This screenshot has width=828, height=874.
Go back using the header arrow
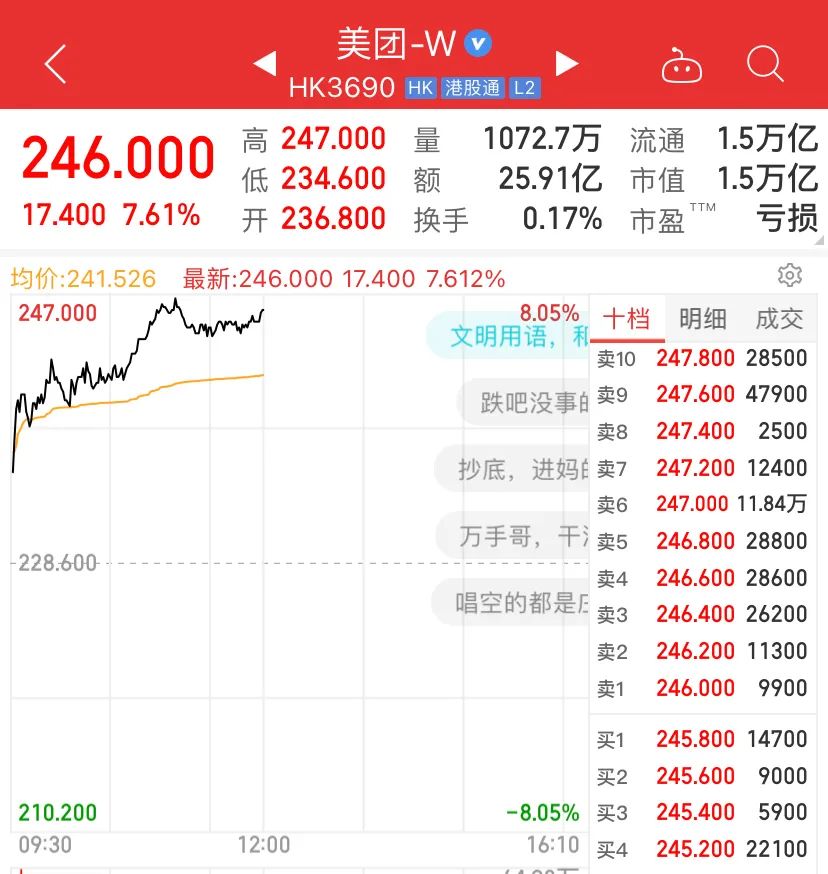(x=56, y=64)
